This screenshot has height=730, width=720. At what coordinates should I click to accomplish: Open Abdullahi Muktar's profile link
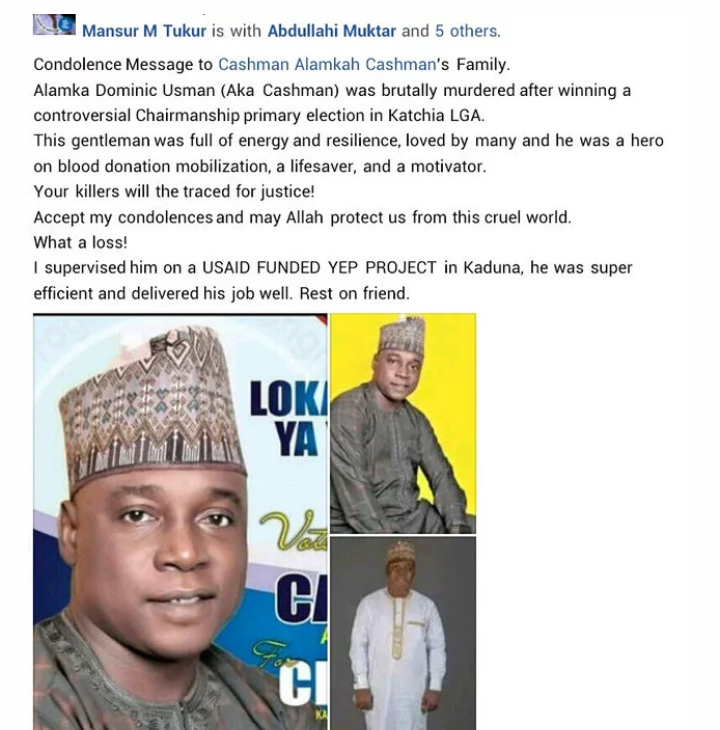[331, 31]
